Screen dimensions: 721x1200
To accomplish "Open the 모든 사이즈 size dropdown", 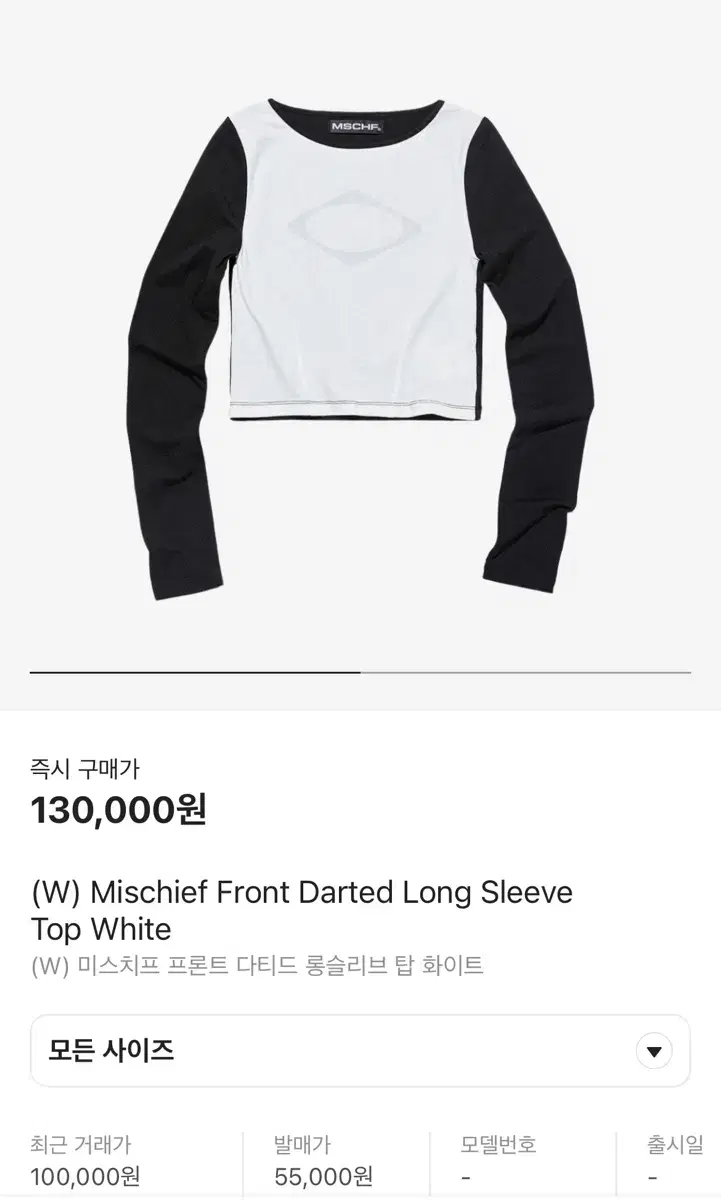I will pyautogui.click(x=360, y=1051).
